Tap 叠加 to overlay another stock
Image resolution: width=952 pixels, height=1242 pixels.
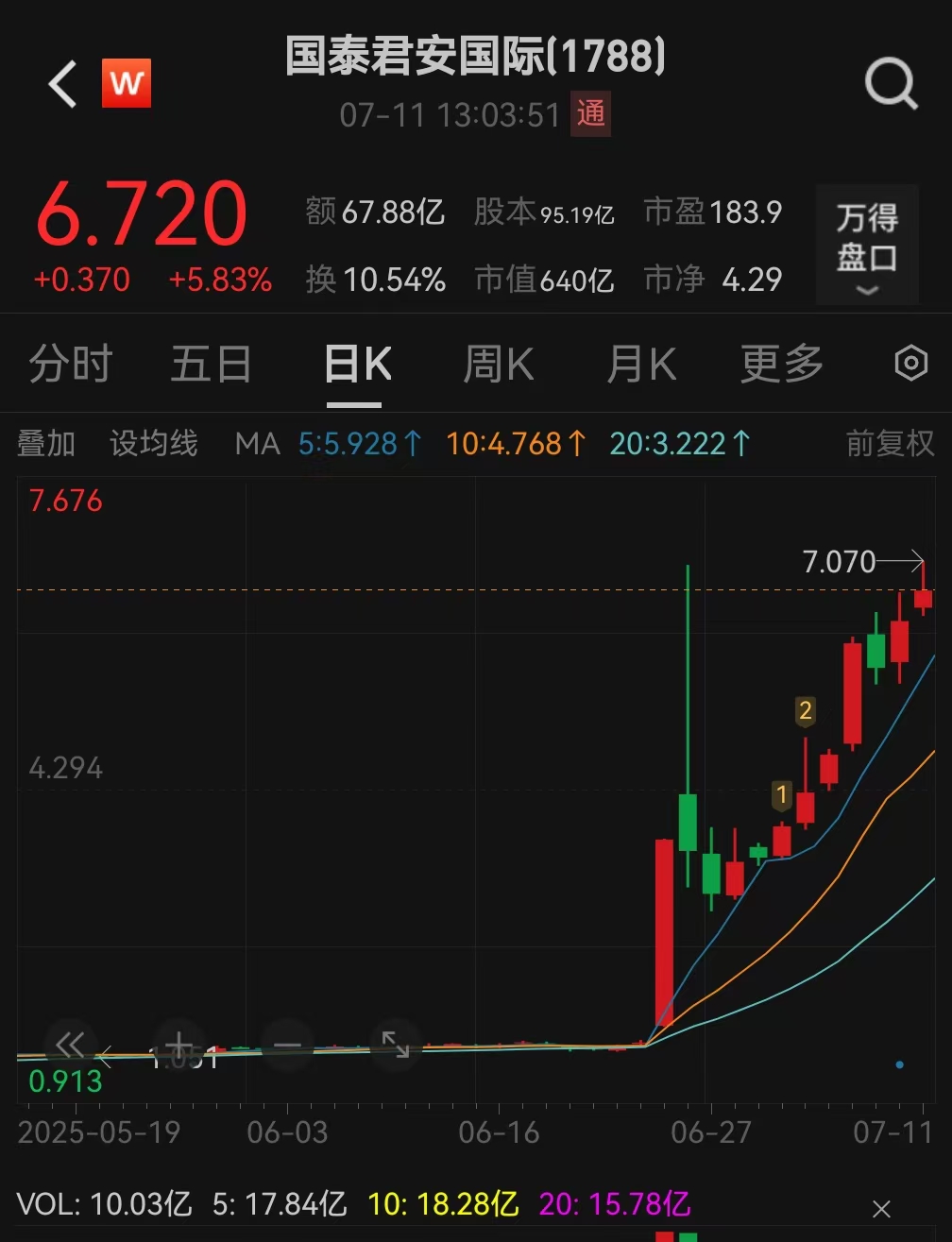(x=45, y=443)
